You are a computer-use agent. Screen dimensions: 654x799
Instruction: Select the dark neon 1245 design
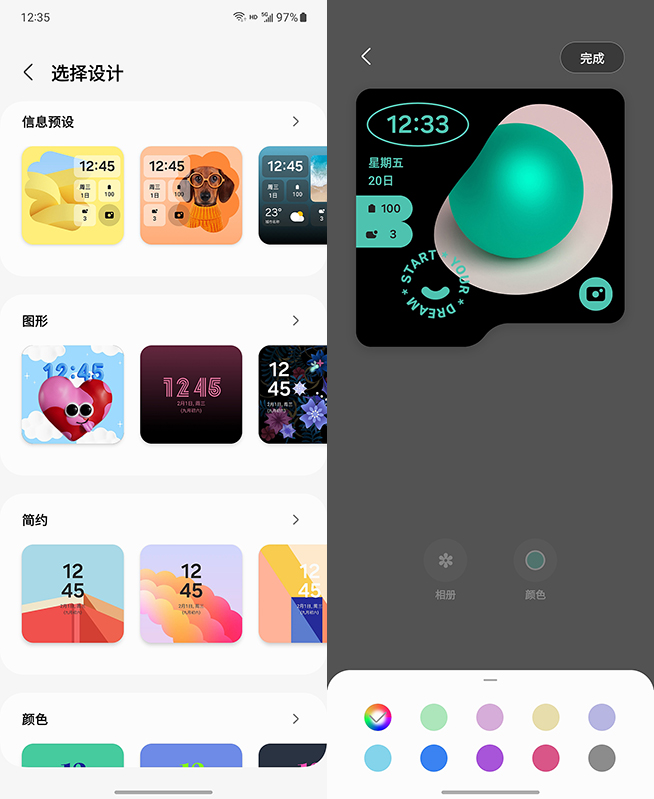(191, 394)
